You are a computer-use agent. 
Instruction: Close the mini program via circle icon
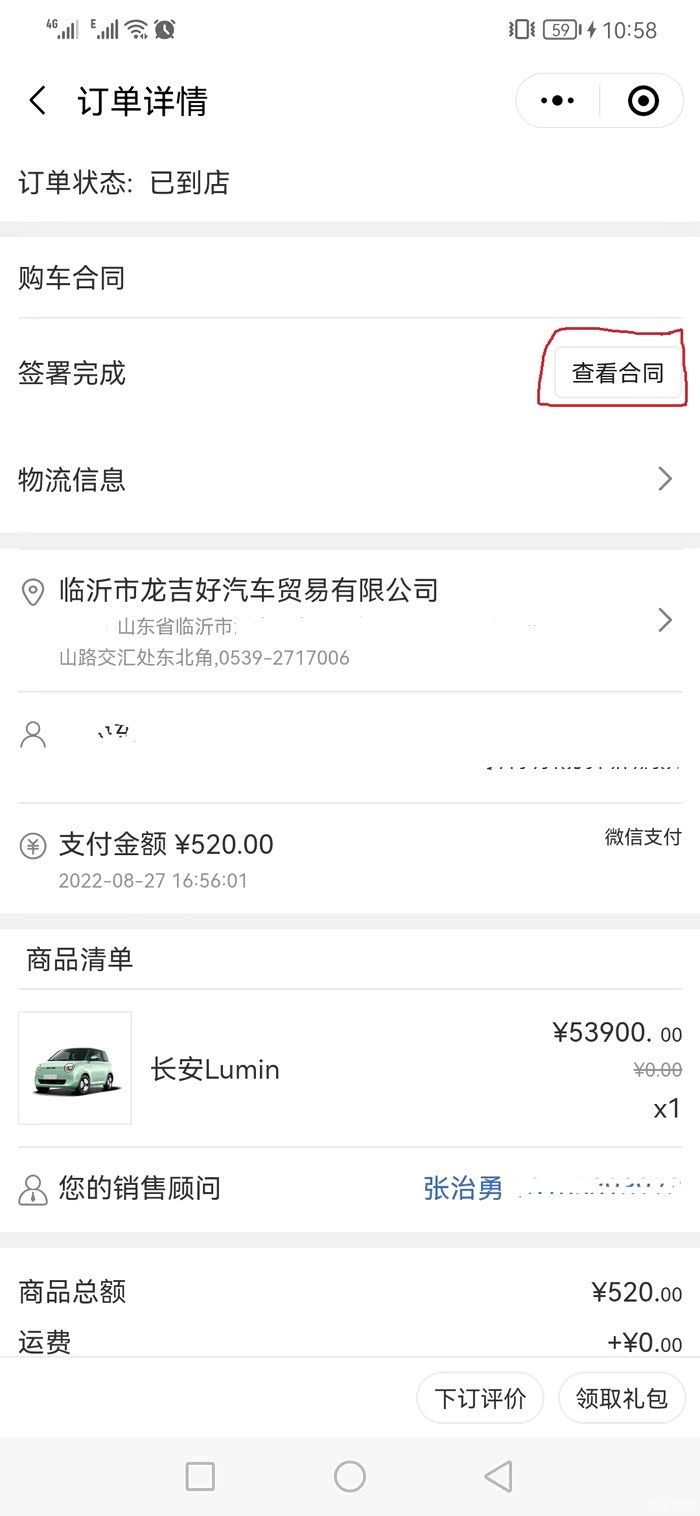pyautogui.click(x=643, y=101)
